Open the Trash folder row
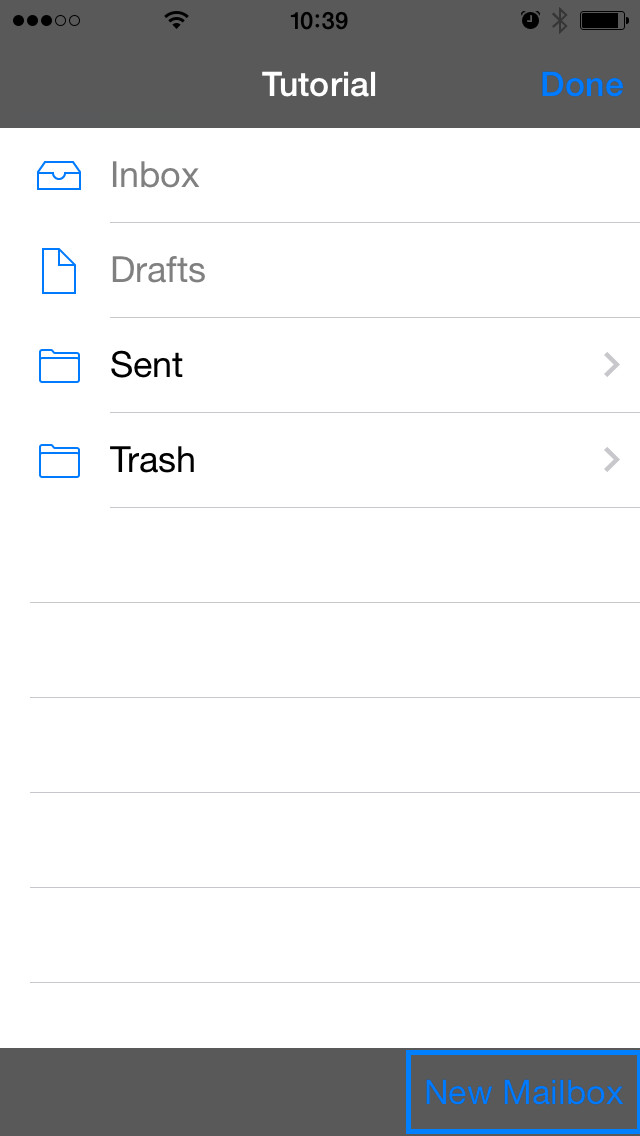Image resolution: width=640 pixels, height=1136 pixels. 320,460
